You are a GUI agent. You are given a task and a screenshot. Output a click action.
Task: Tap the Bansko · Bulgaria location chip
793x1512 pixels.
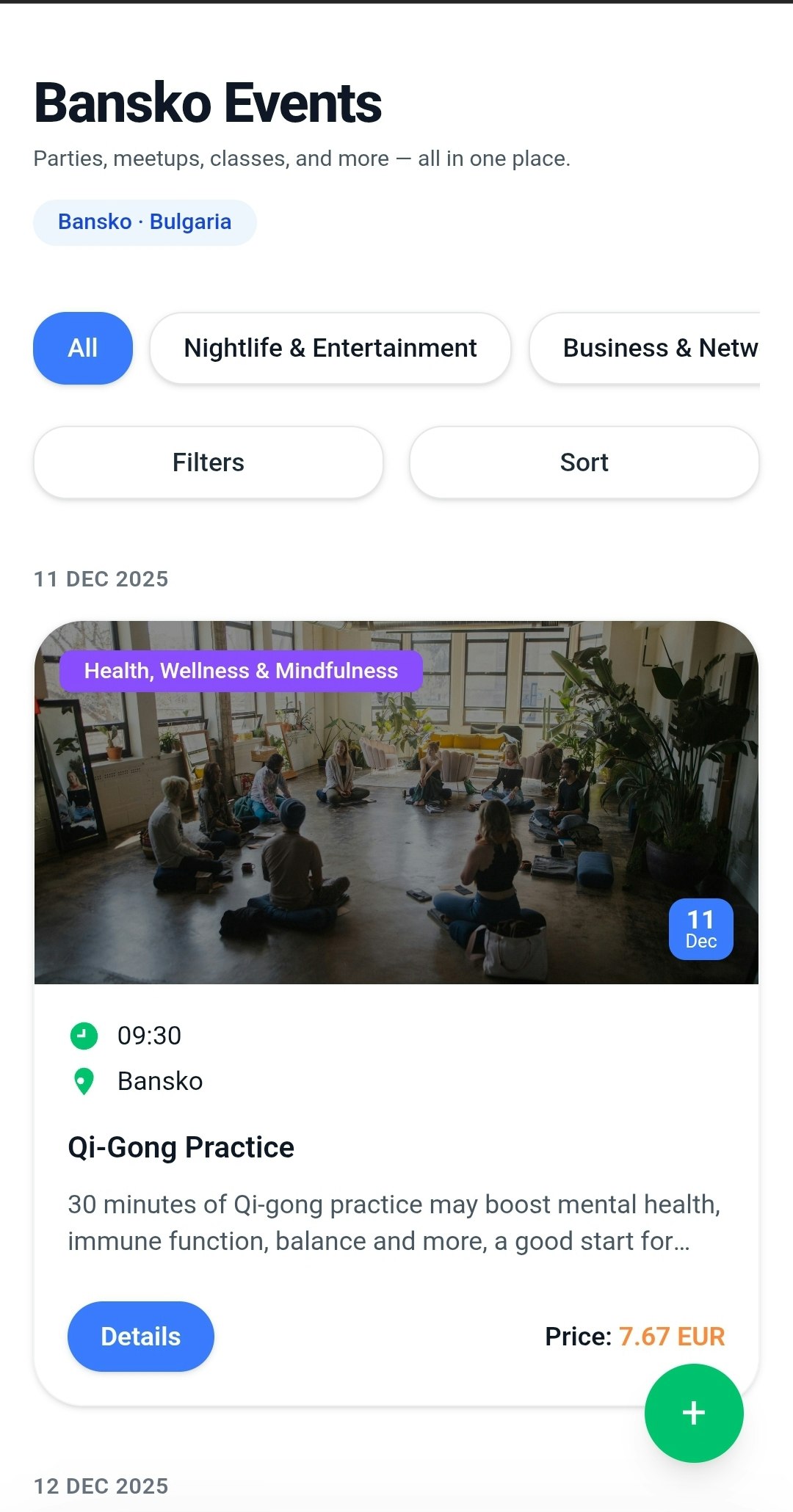(145, 221)
